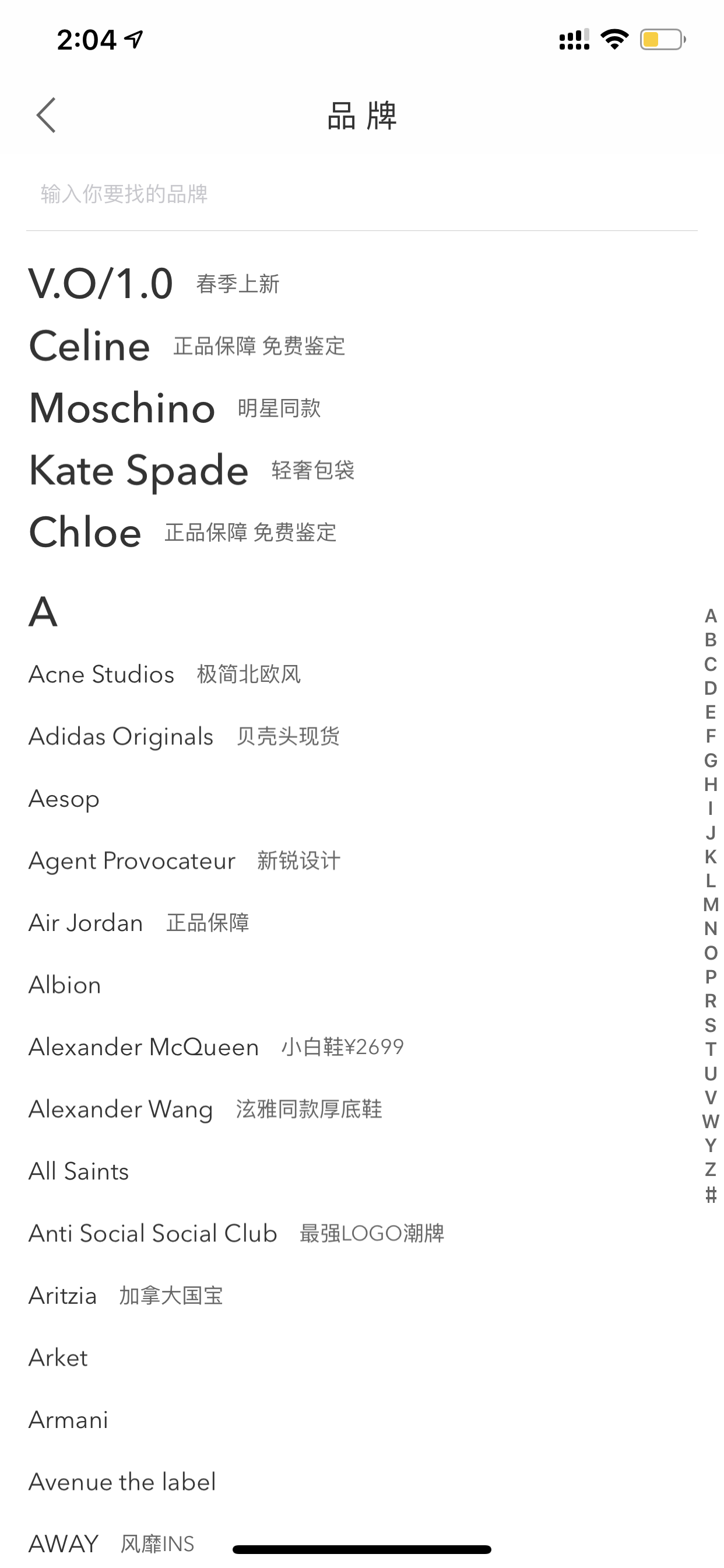The image size is (724, 1568).
Task: Choose the featured Chloe brand
Action: 85,532
